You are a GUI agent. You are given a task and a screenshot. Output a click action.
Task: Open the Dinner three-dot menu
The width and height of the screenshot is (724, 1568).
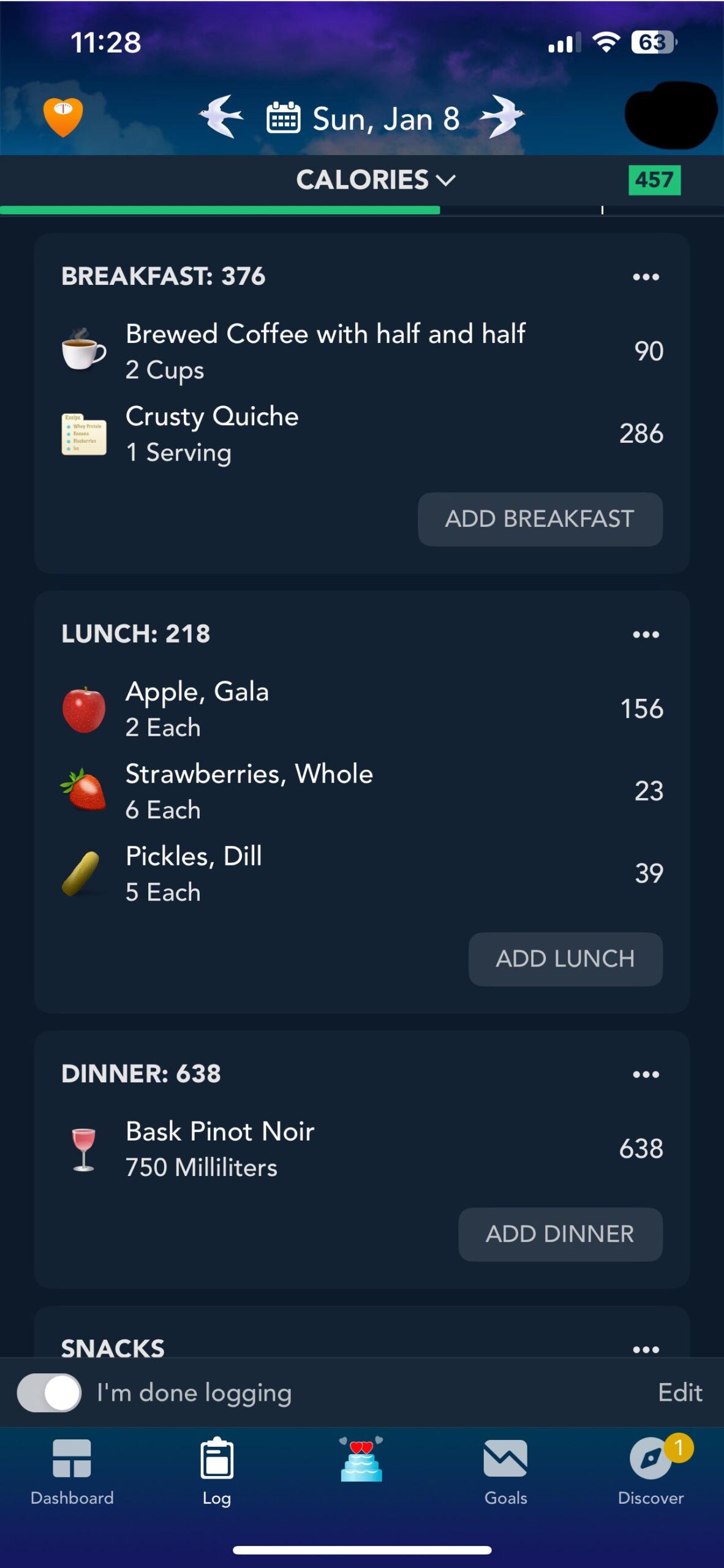point(646,1074)
